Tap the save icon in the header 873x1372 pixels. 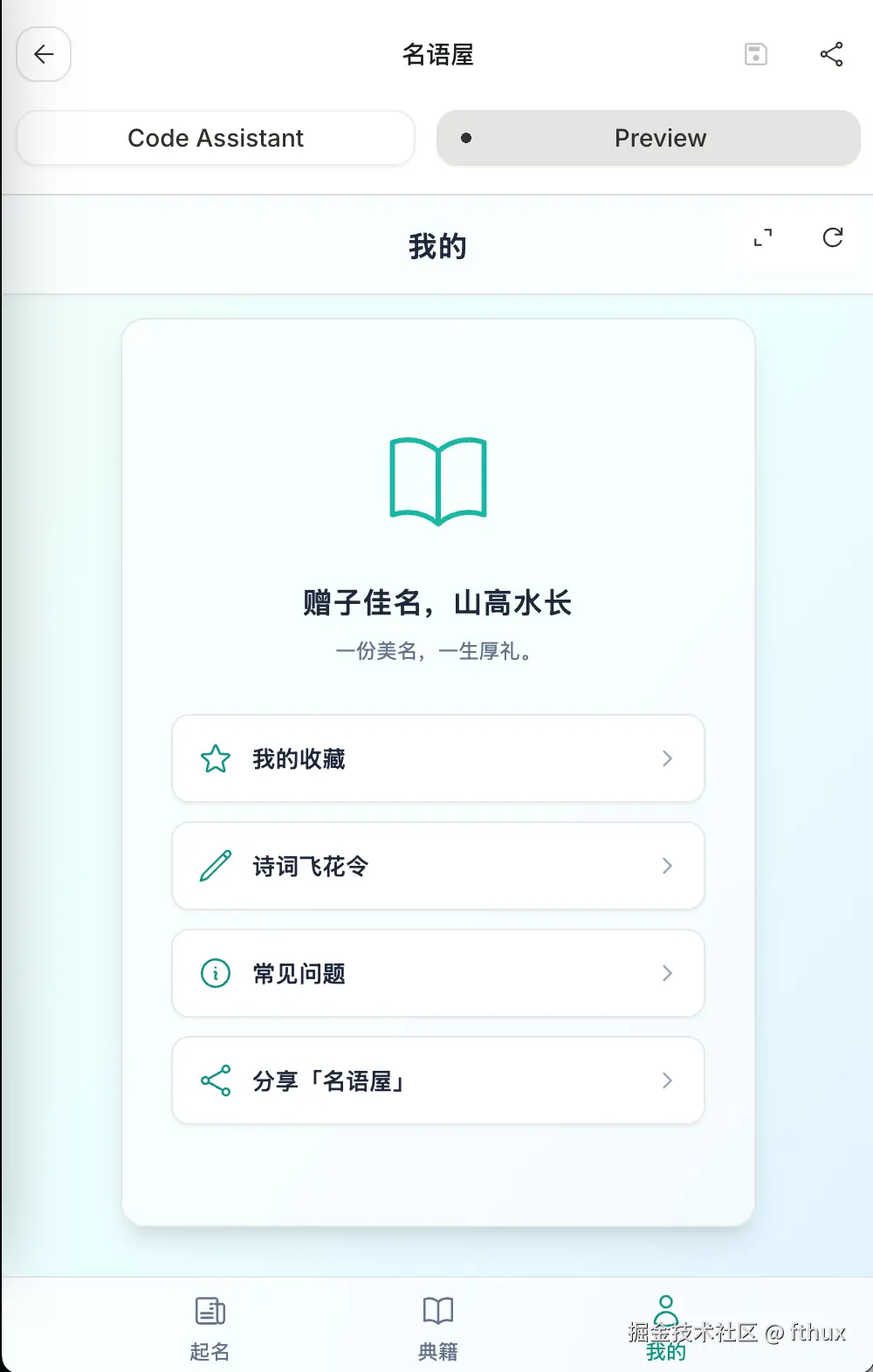coord(755,55)
